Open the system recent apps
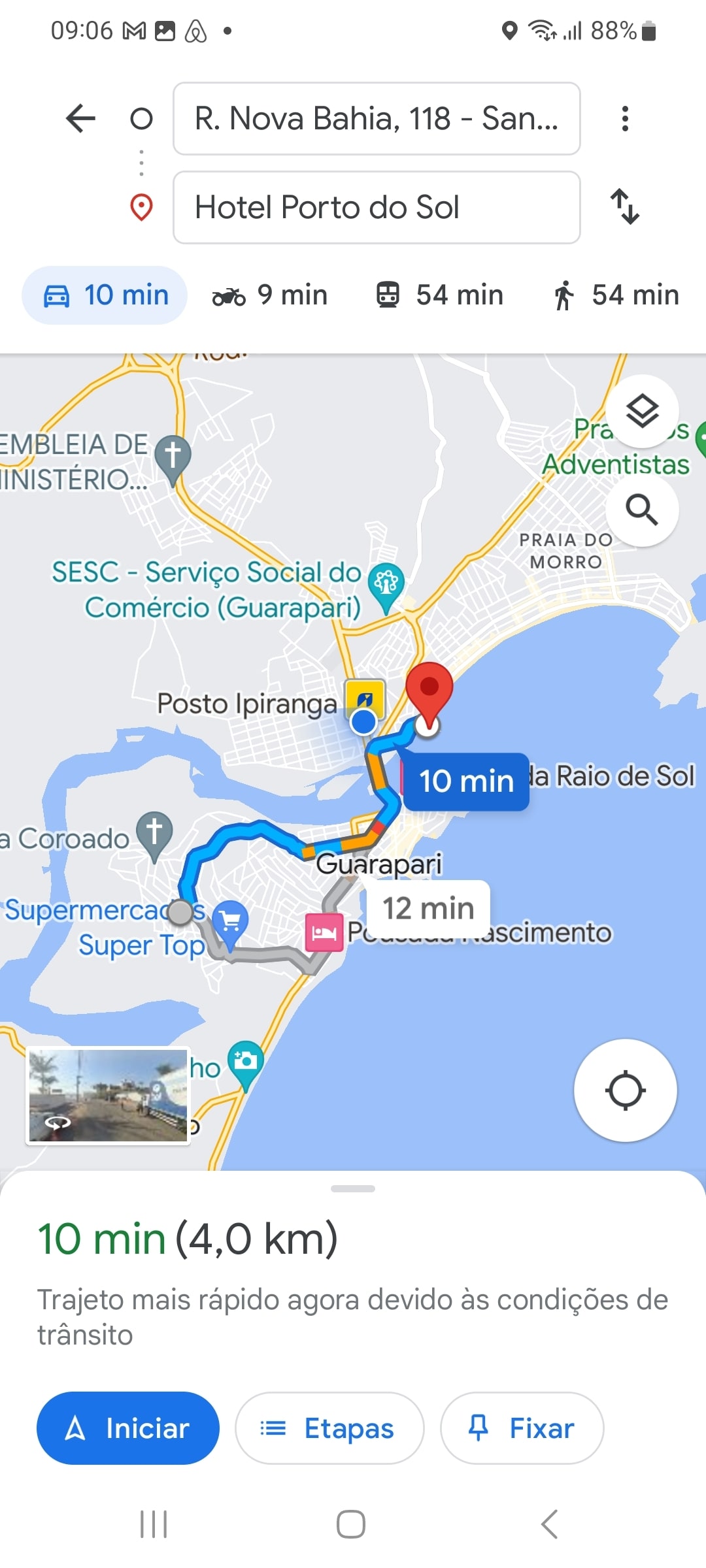This screenshot has height=1568, width=706. click(154, 1524)
